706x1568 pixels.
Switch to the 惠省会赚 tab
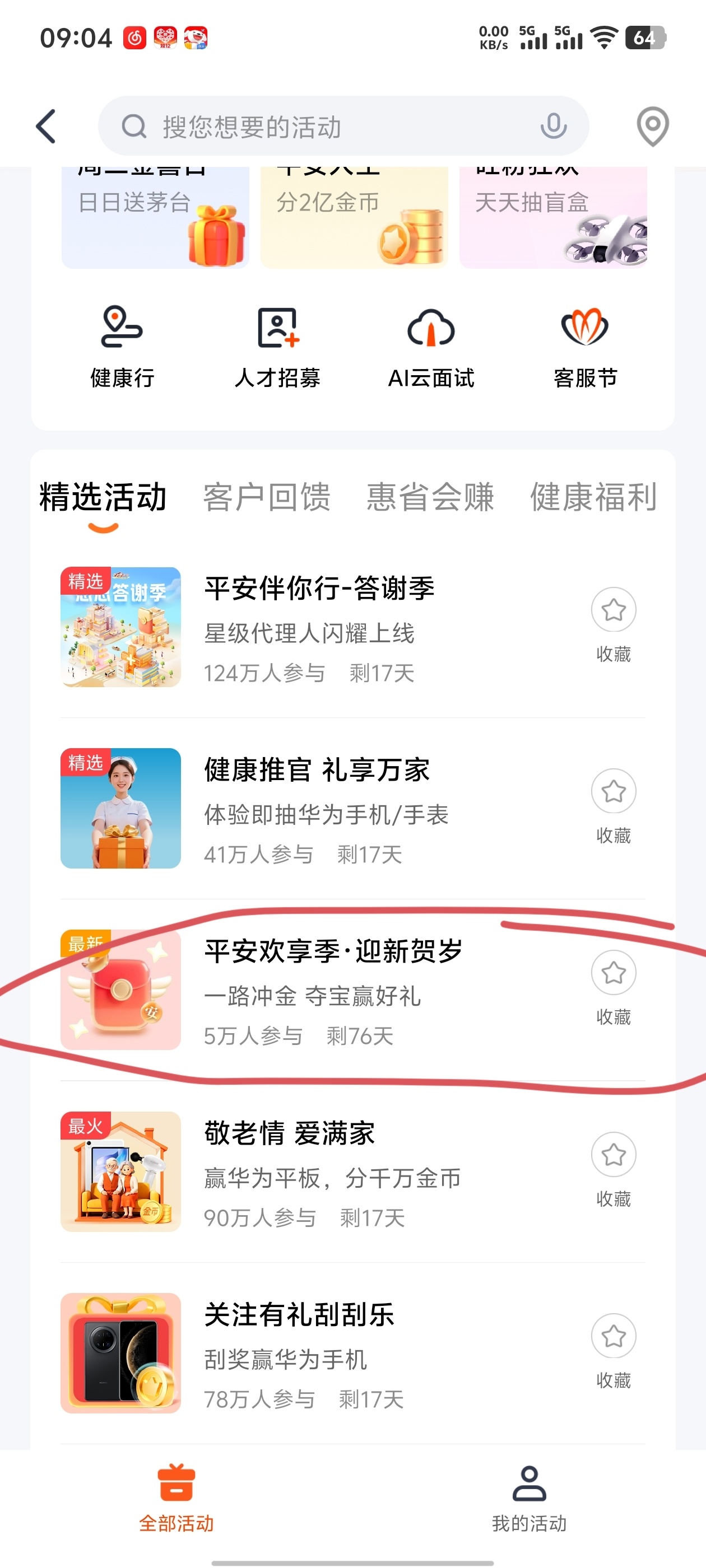click(430, 497)
